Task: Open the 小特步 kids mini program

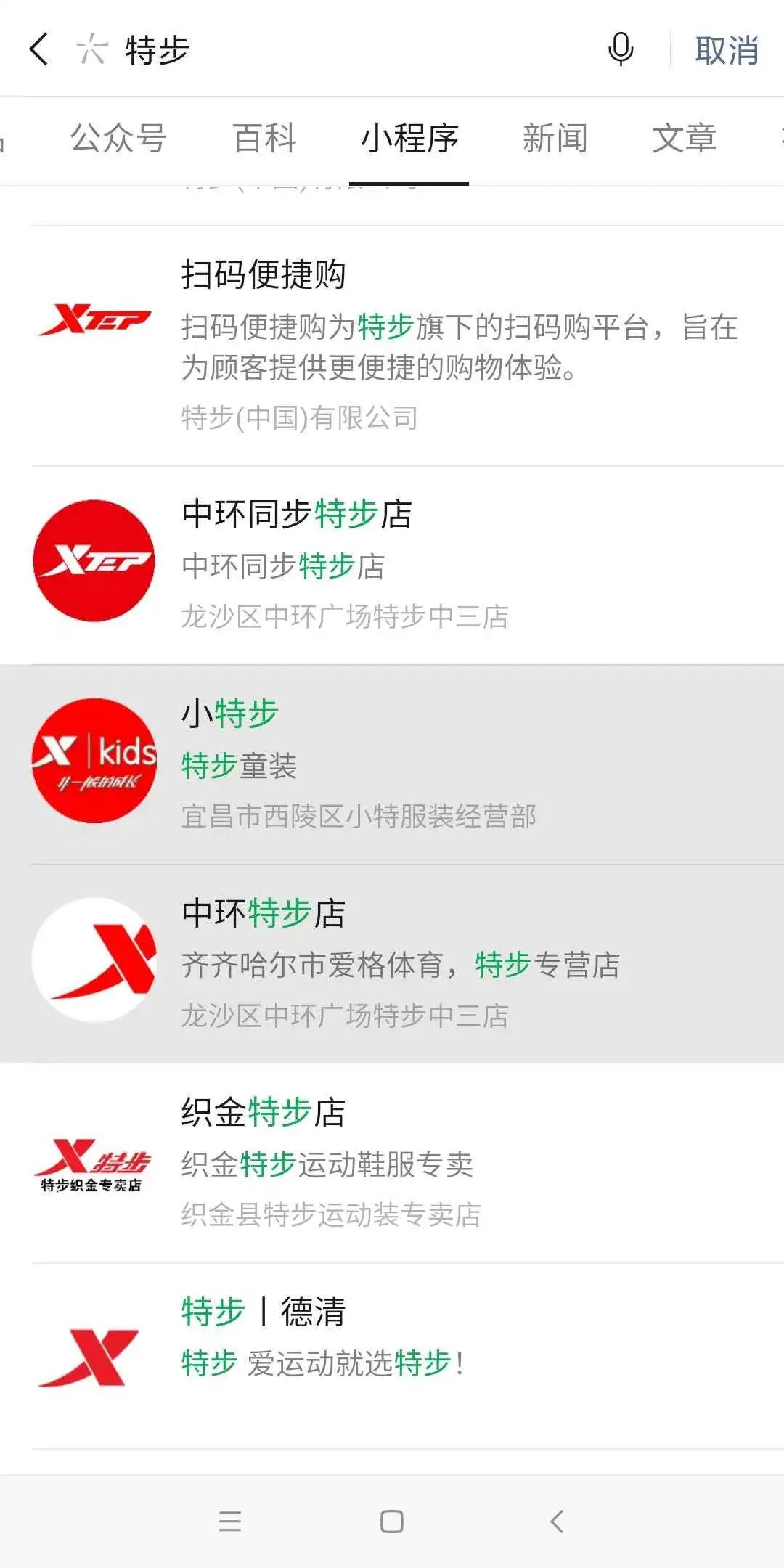Action: point(392,764)
